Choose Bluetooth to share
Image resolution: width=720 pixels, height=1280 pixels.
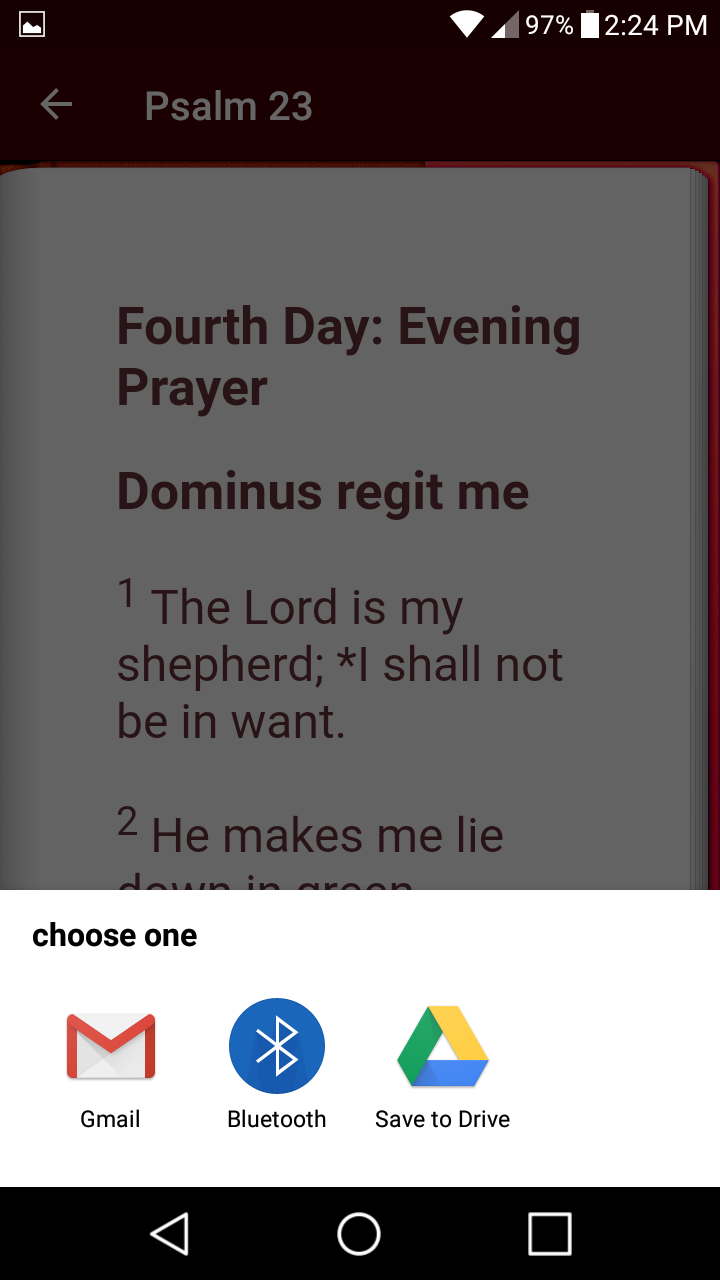(x=277, y=1066)
